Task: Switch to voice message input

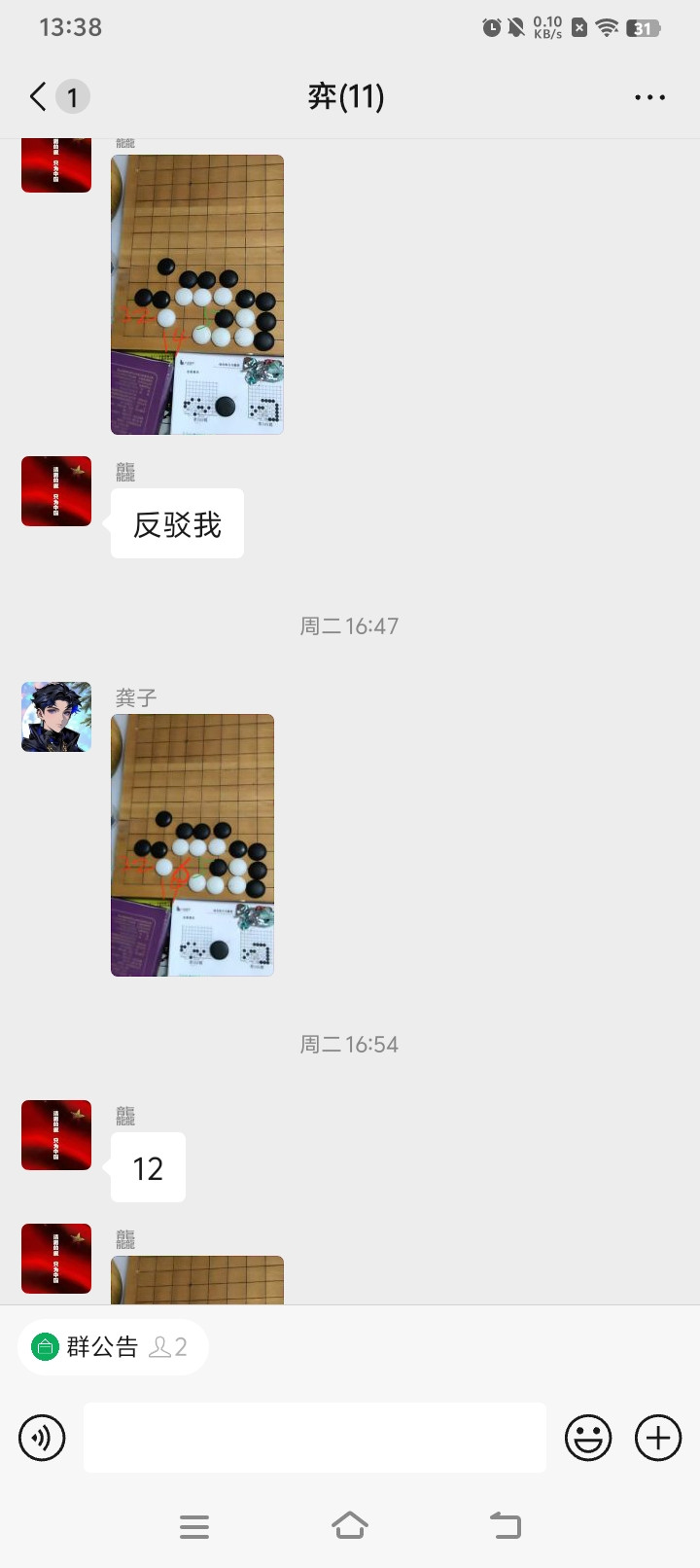Action: 43,1438
